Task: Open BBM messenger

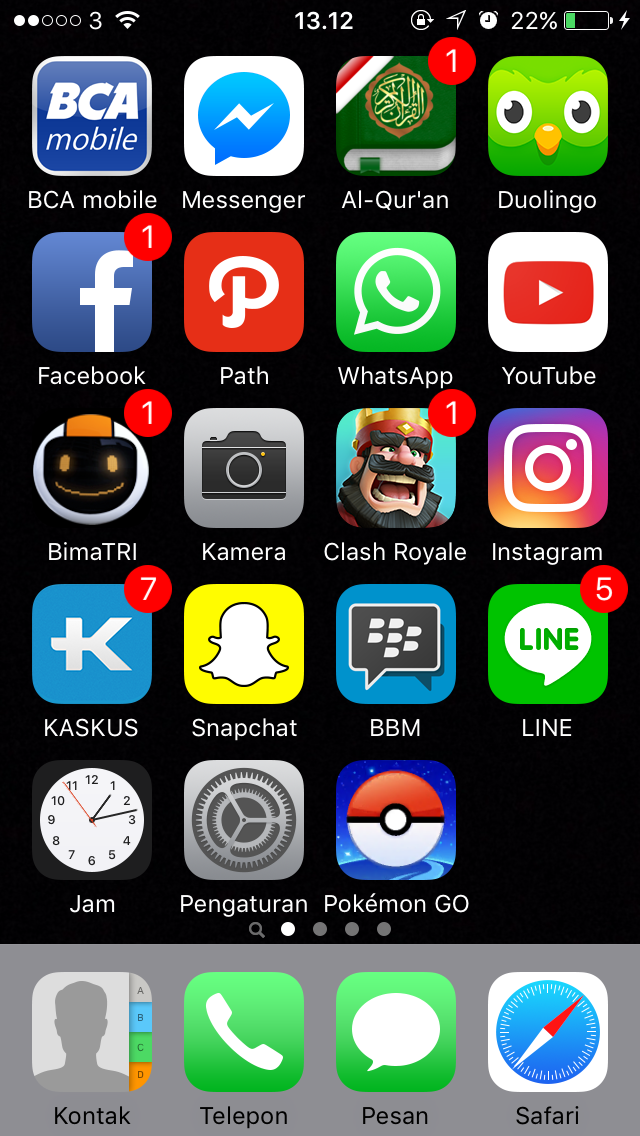Action: pos(396,644)
